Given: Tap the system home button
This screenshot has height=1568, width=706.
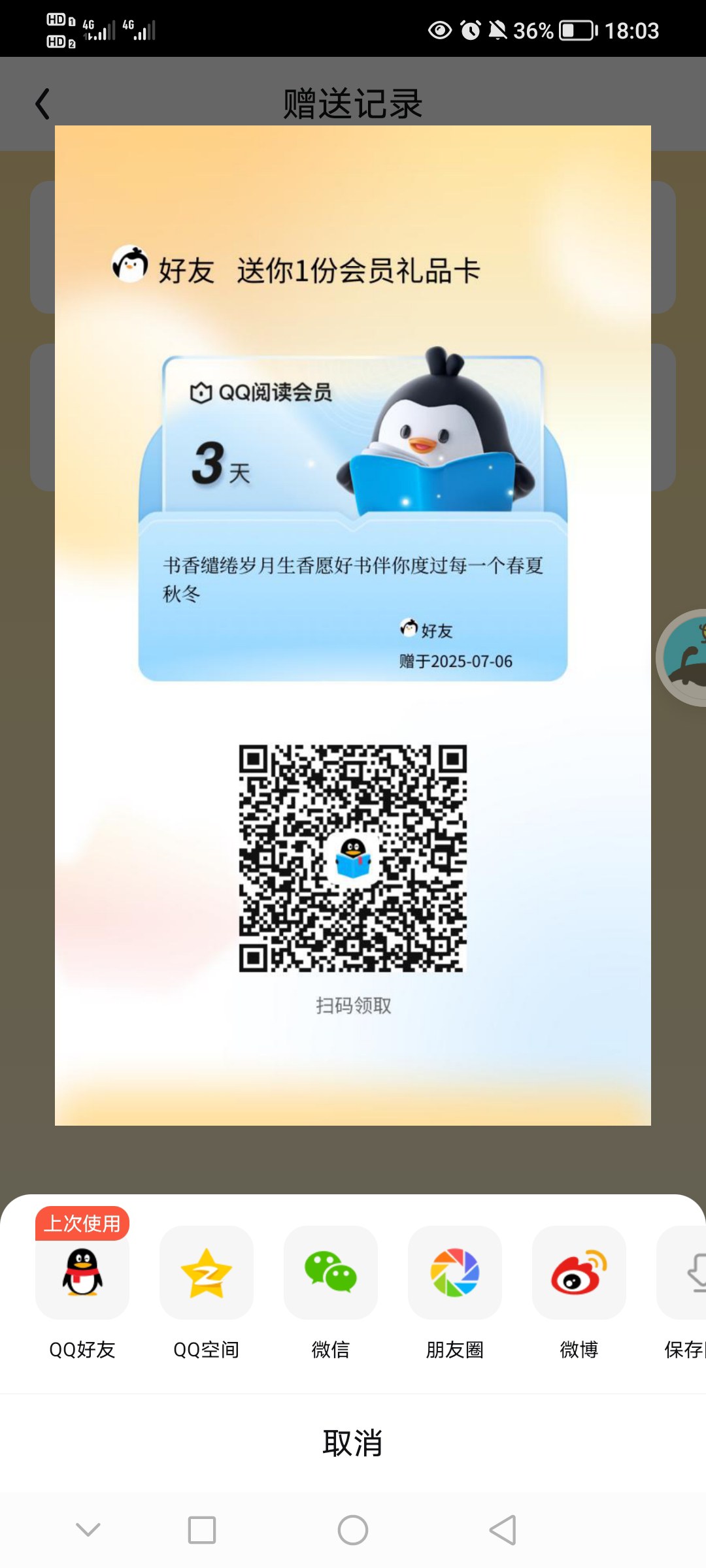Looking at the screenshot, I should [353, 1530].
